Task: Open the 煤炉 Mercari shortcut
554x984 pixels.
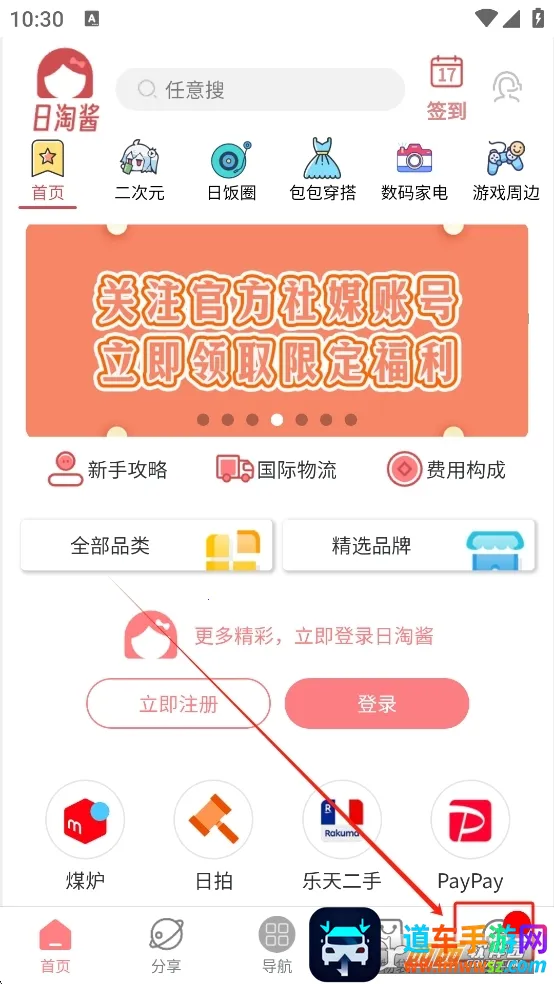Action: (85, 837)
